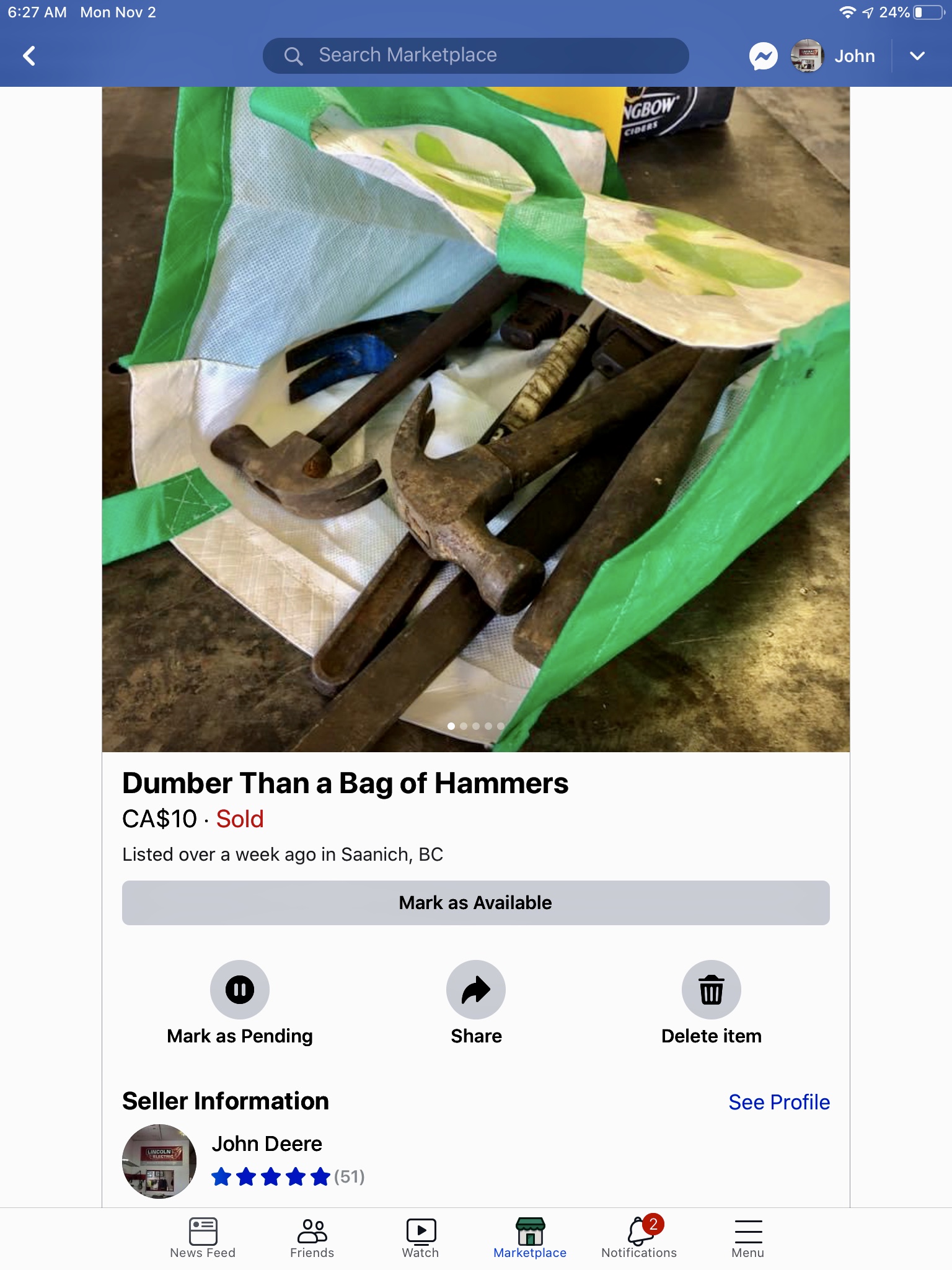The height and width of the screenshot is (1270, 952).
Task: Open John's profile in the top bar
Action: click(834, 56)
